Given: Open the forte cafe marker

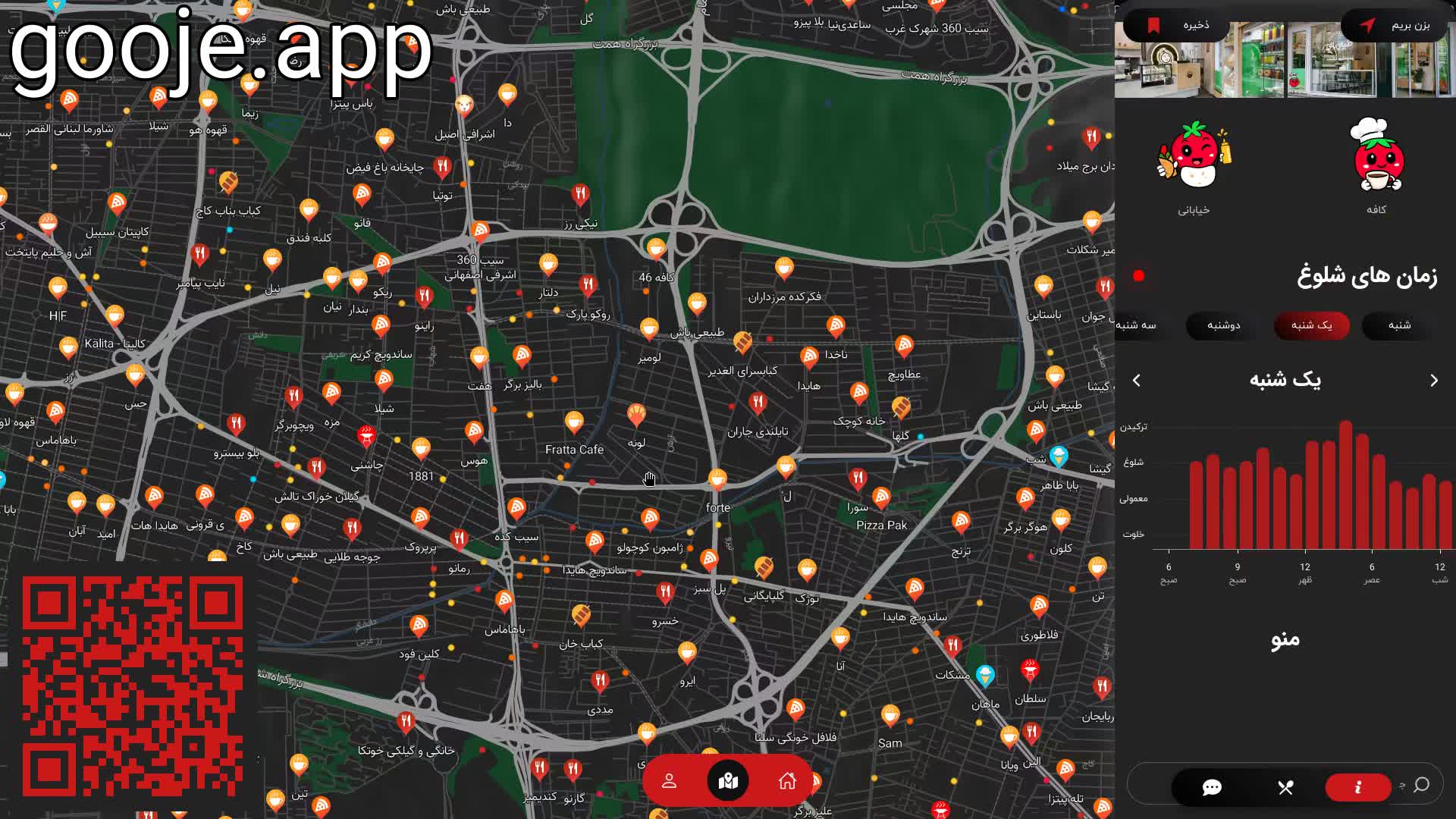Looking at the screenshot, I should [717, 479].
